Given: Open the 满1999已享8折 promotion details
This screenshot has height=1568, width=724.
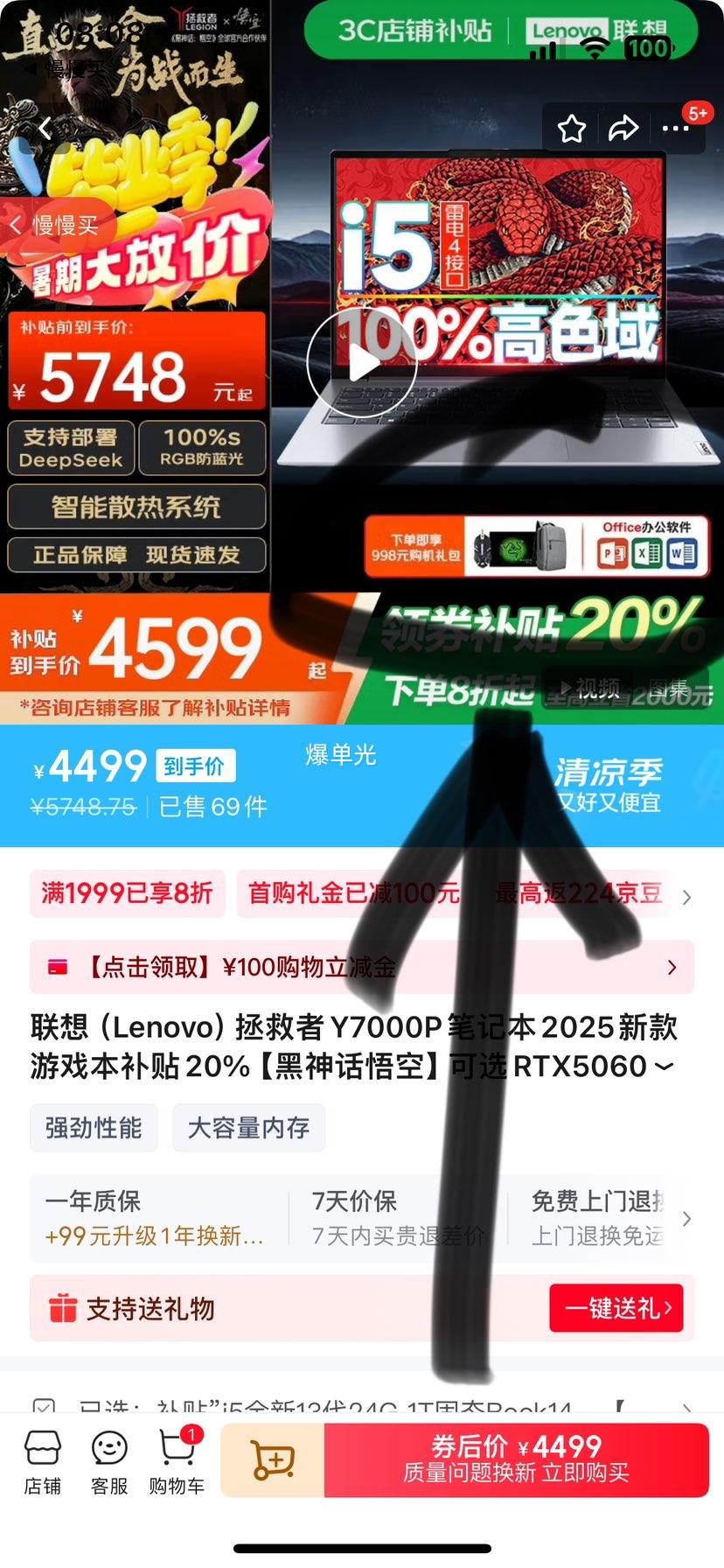Looking at the screenshot, I should (128, 893).
